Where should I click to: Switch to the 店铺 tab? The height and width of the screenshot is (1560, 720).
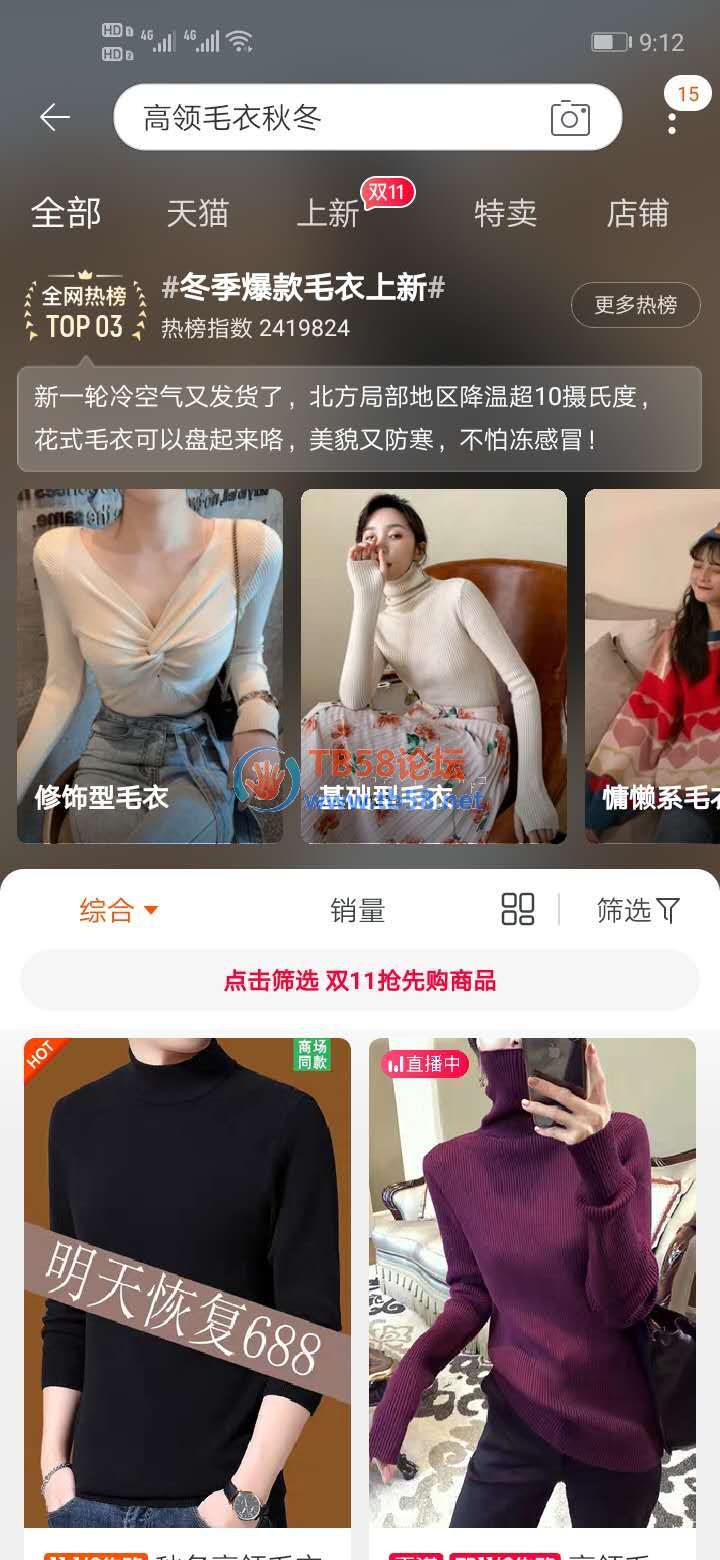click(637, 213)
